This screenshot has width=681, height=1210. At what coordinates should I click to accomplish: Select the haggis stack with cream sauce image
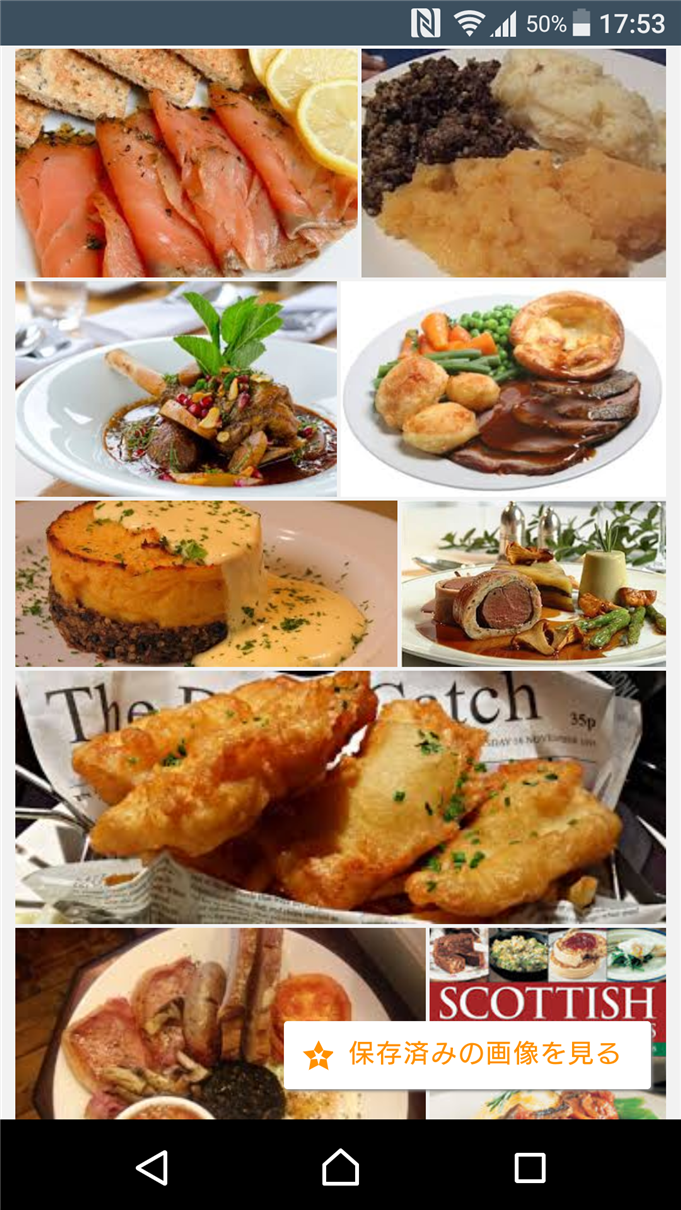[x=206, y=583]
